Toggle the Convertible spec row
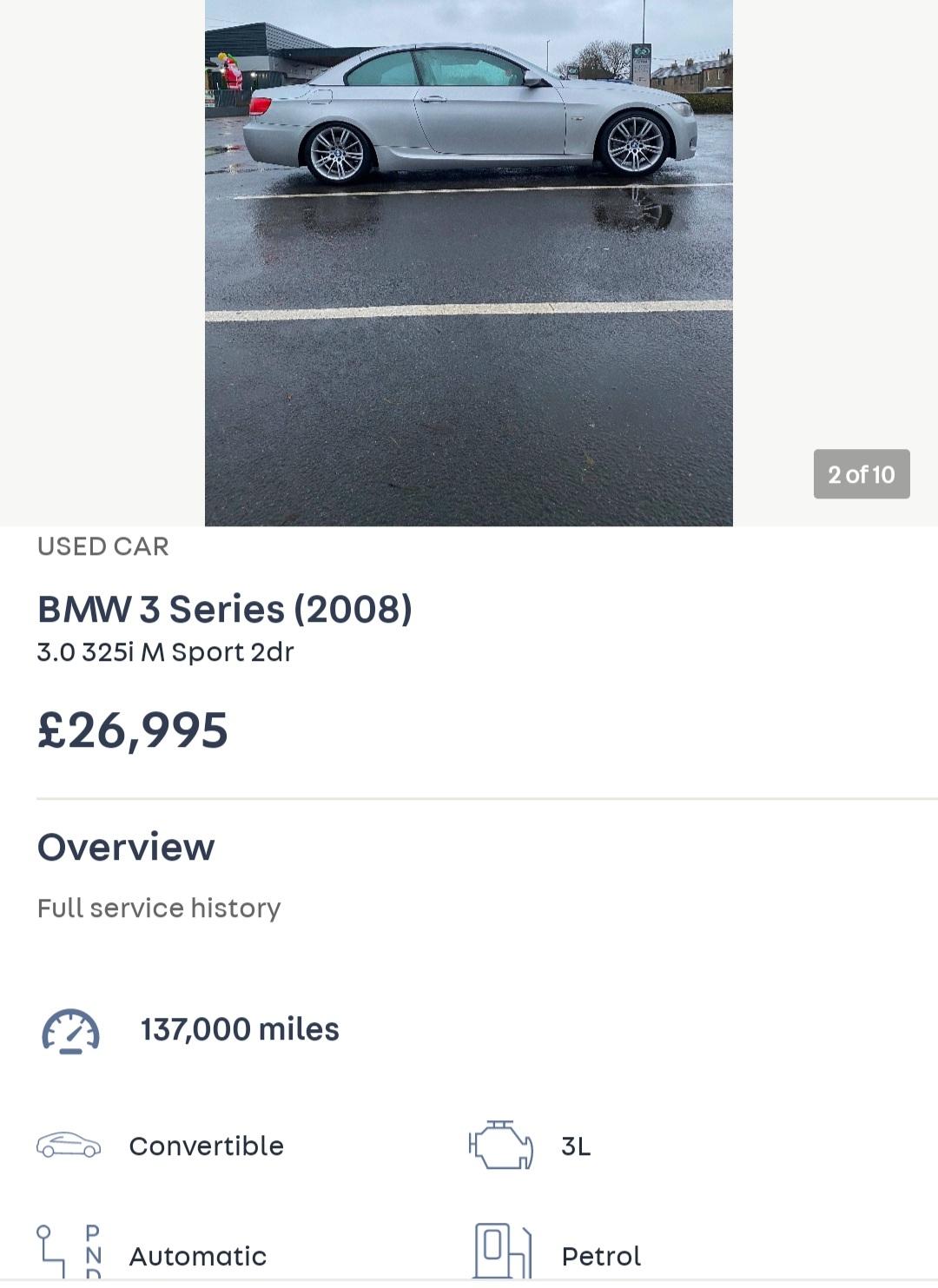Image resolution: width=938 pixels, height=1288 pixels. 206,1146
